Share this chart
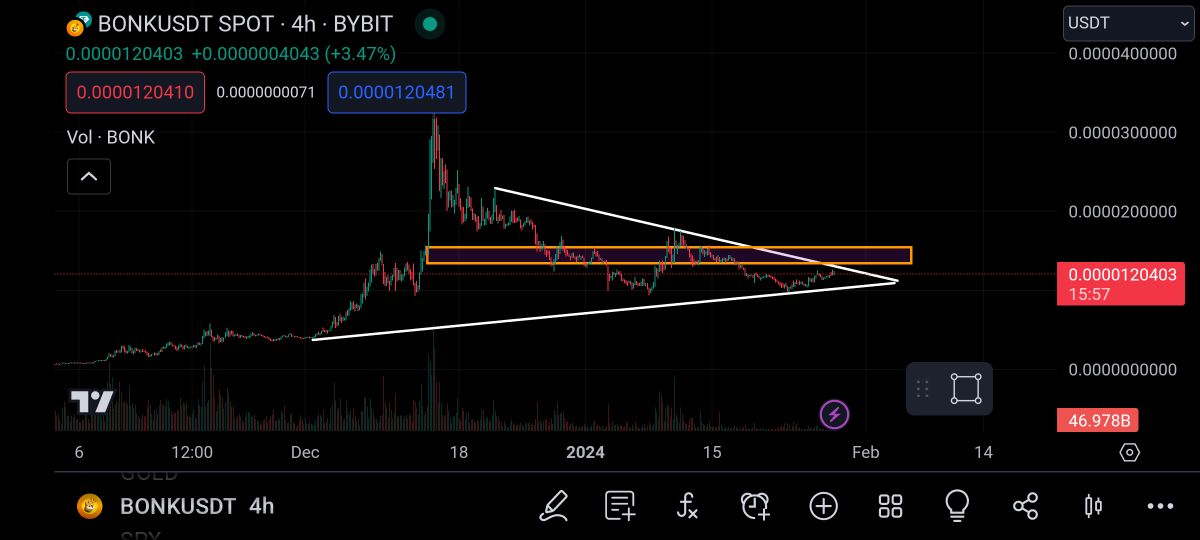 [1025, 506]
